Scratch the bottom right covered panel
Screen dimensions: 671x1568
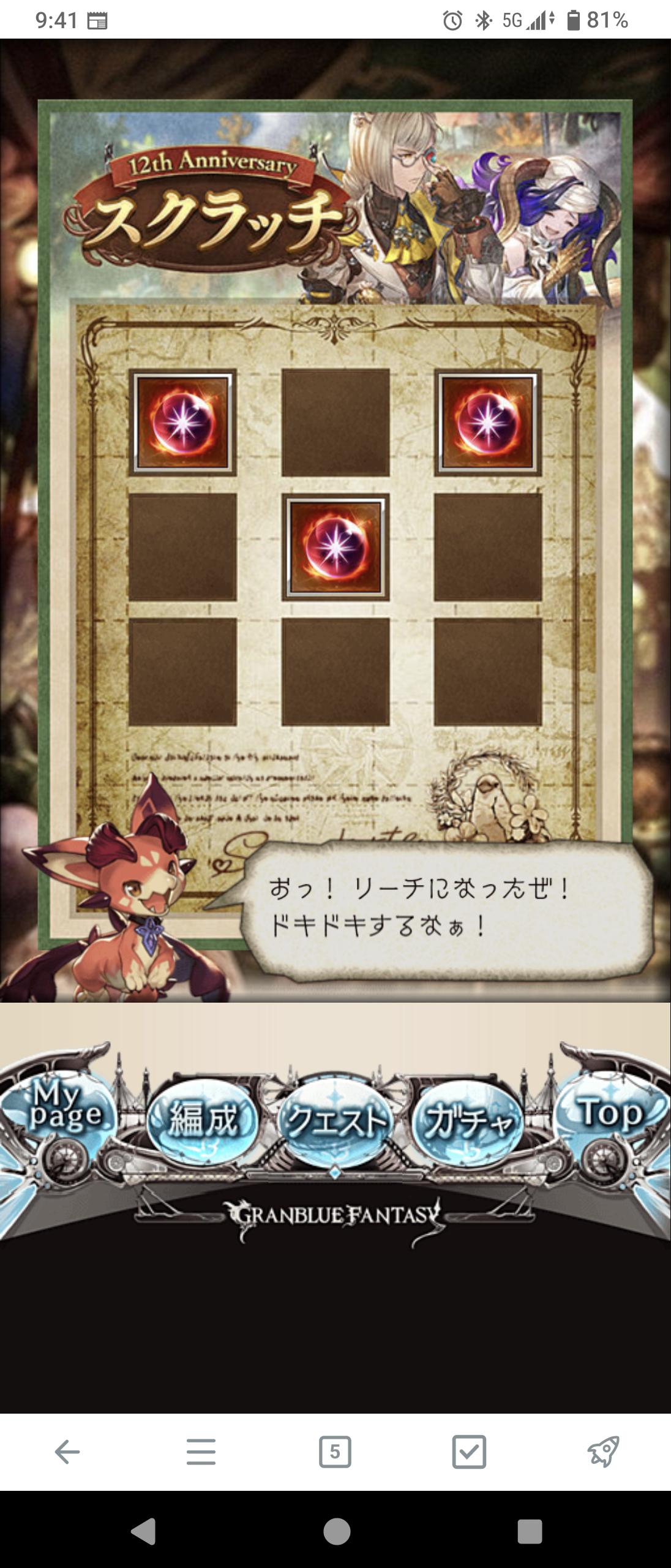[x=488, y=672]
